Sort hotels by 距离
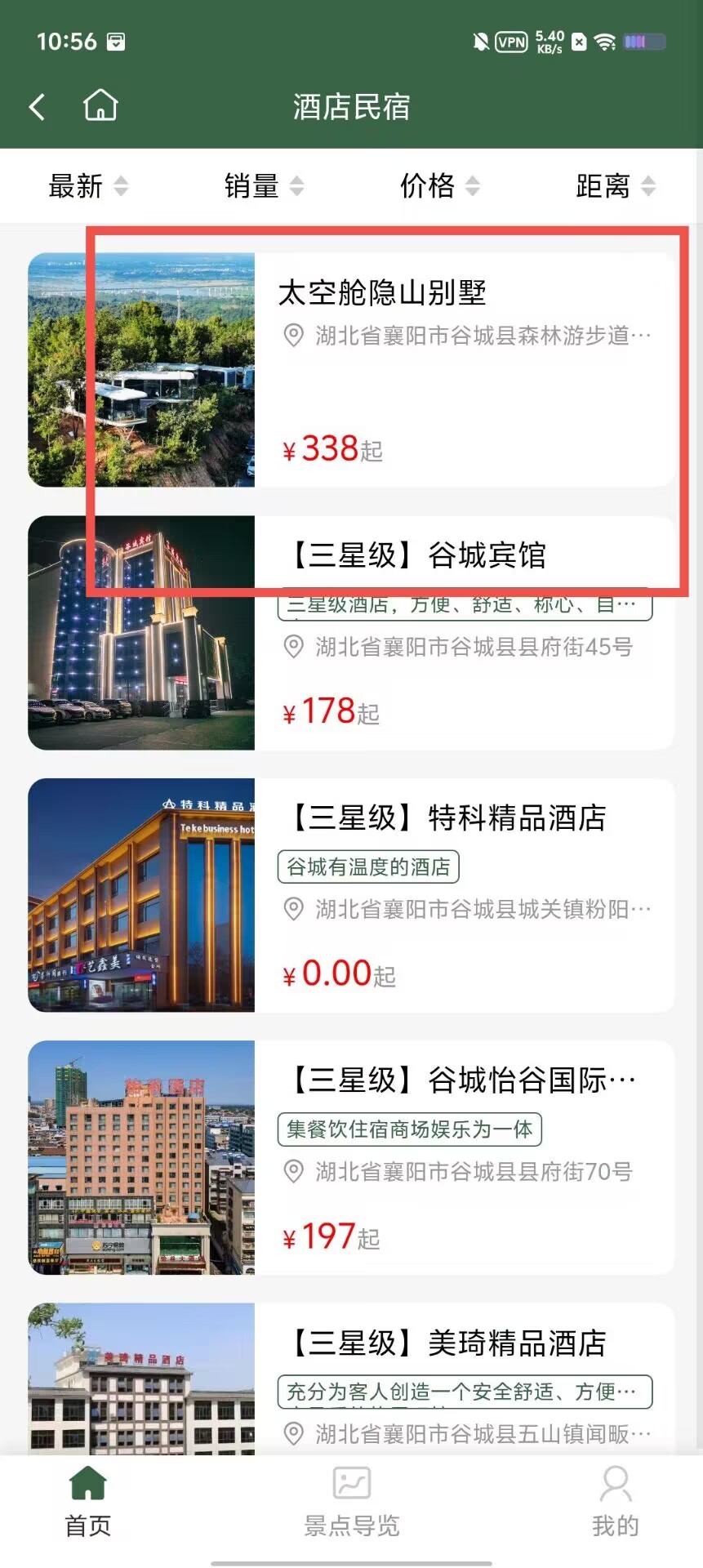 [x=616, y=185]
